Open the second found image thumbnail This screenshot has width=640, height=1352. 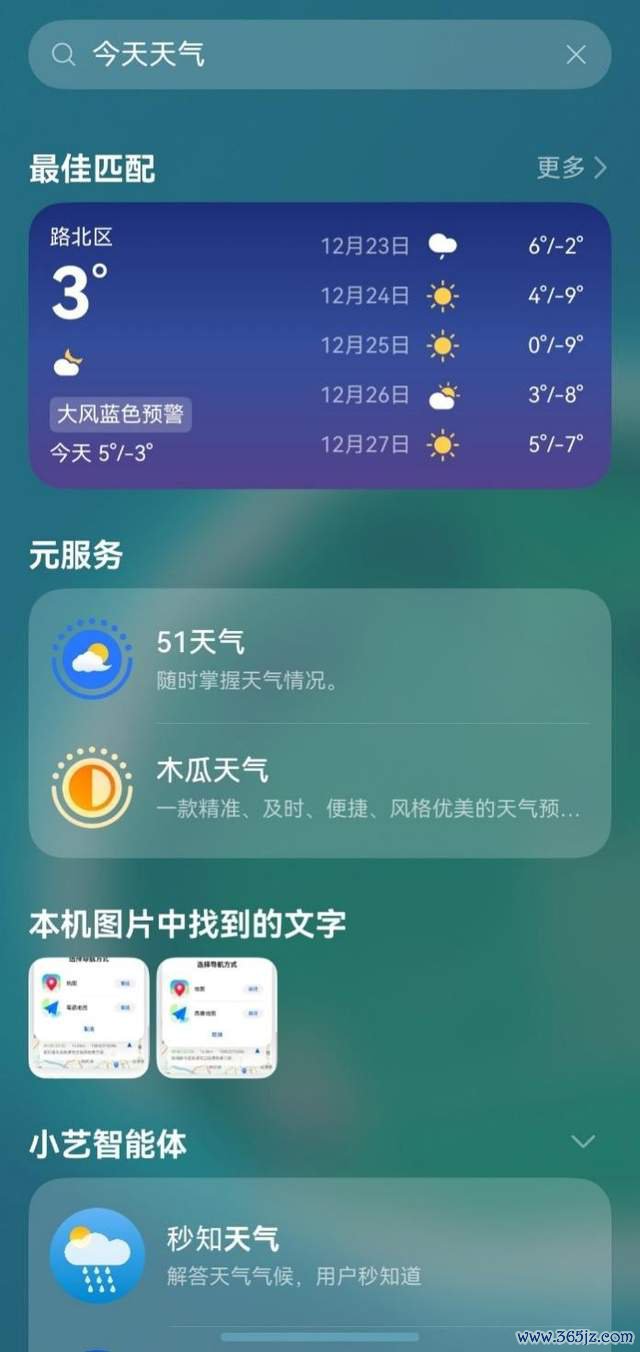[x=217, y=1017]
